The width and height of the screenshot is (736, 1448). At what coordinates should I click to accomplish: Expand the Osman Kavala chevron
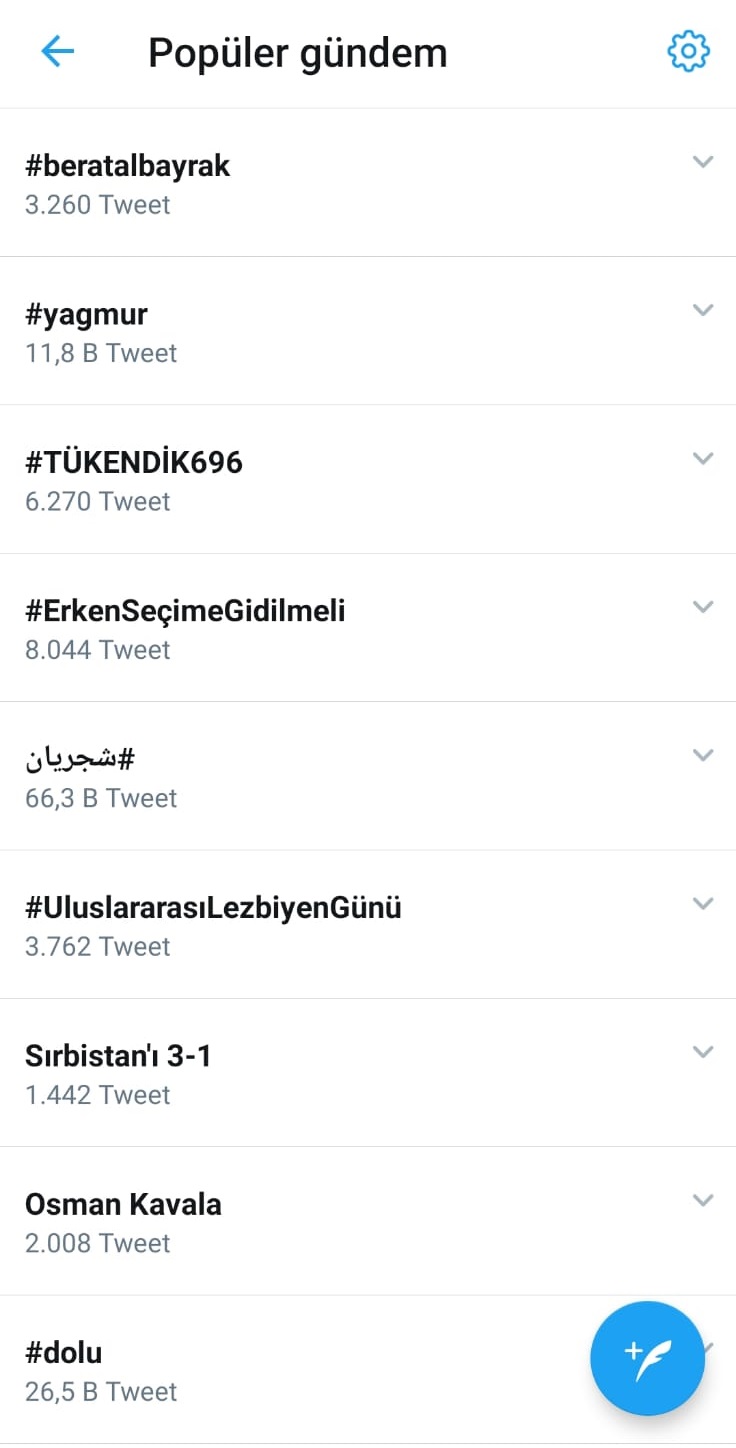coord(703,1200)
